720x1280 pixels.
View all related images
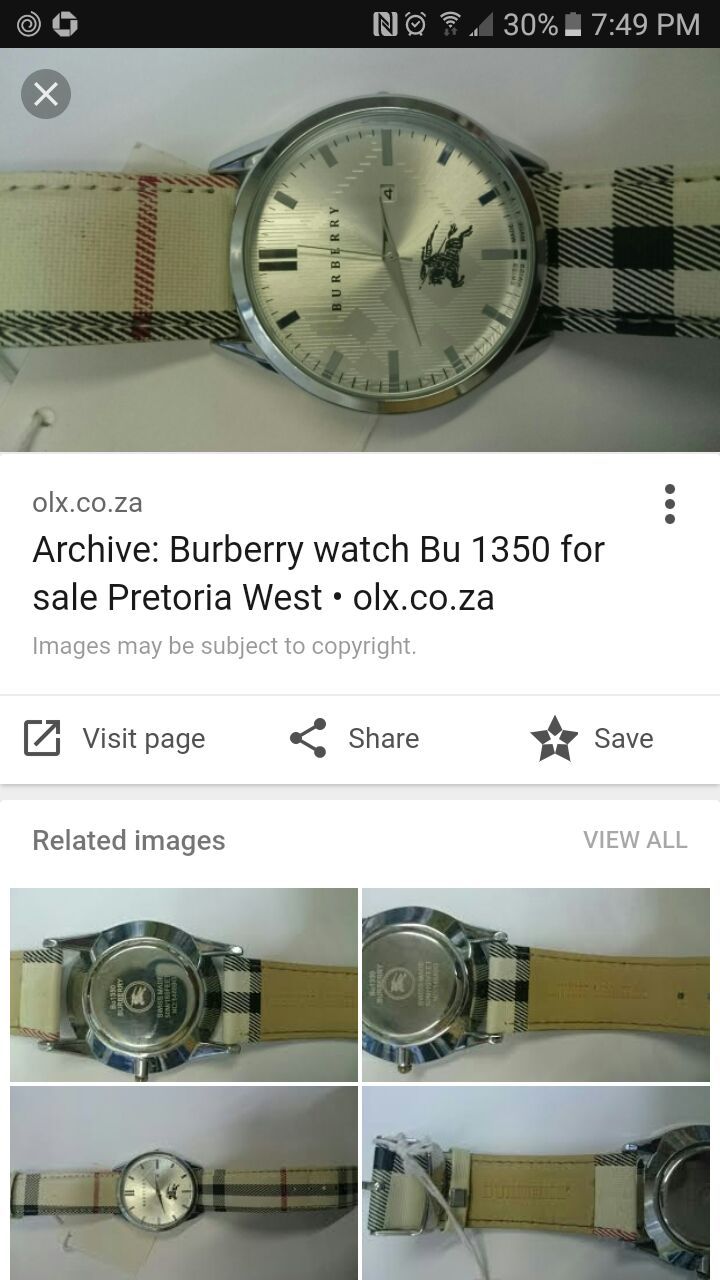tap(635, 840)
